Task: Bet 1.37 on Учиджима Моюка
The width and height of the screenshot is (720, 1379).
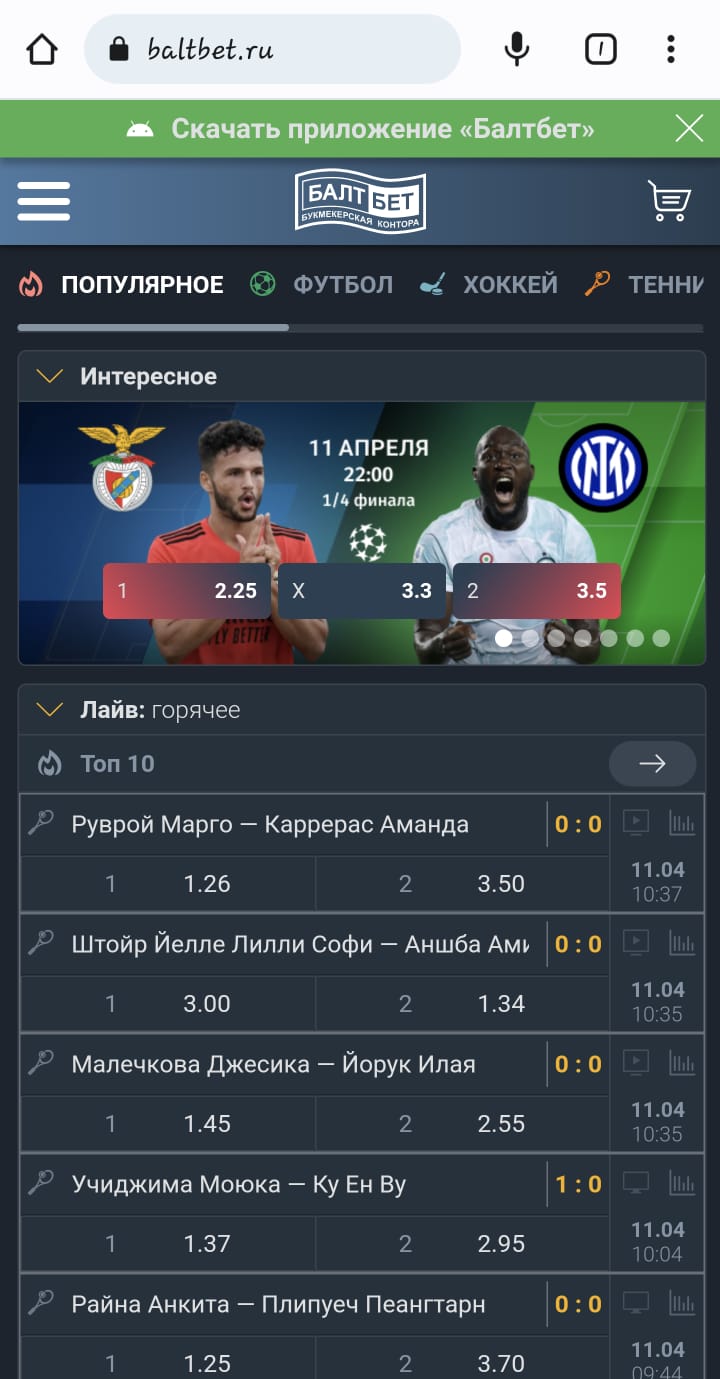Action: coord(168,1244)
